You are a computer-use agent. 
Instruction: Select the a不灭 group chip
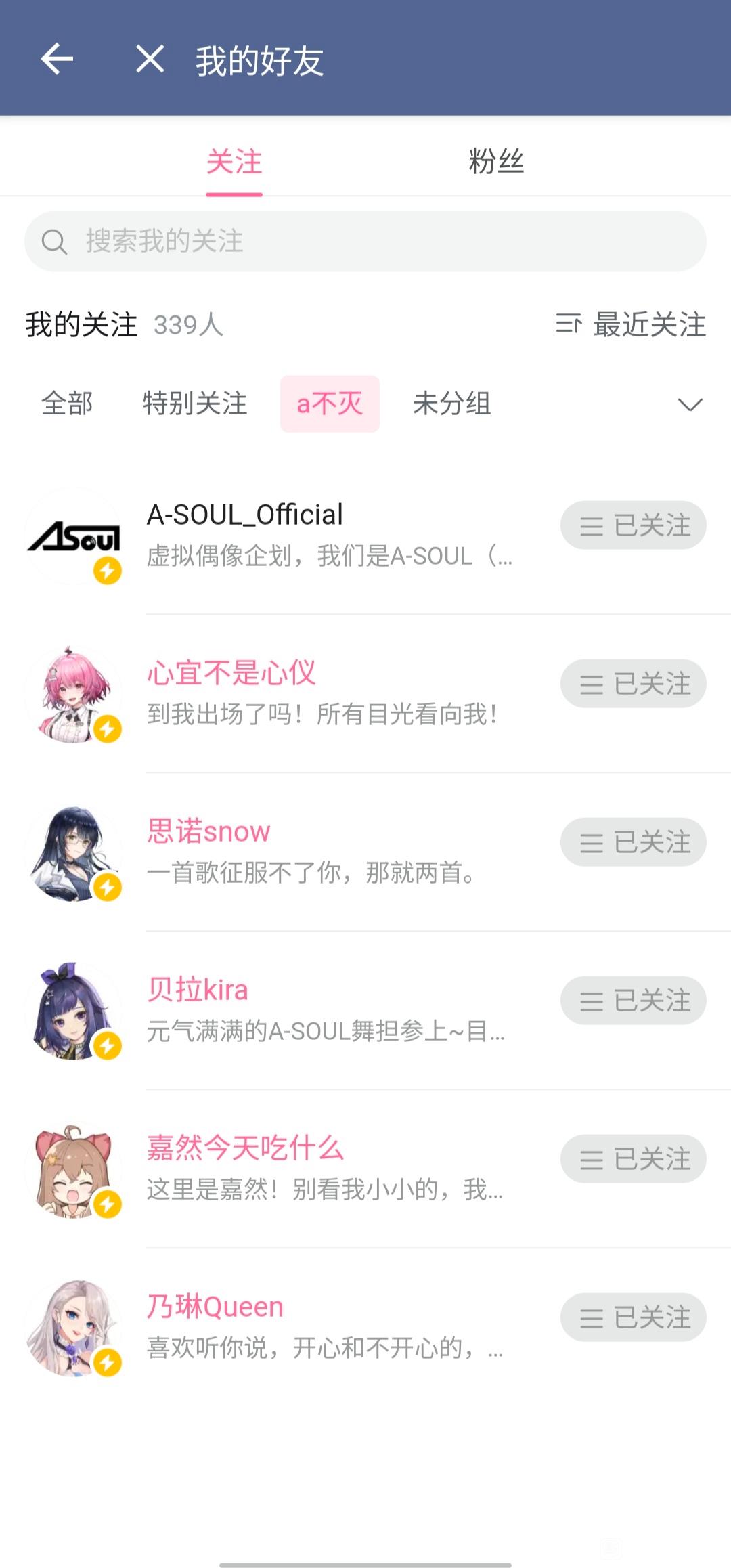[x=330, y=404]
